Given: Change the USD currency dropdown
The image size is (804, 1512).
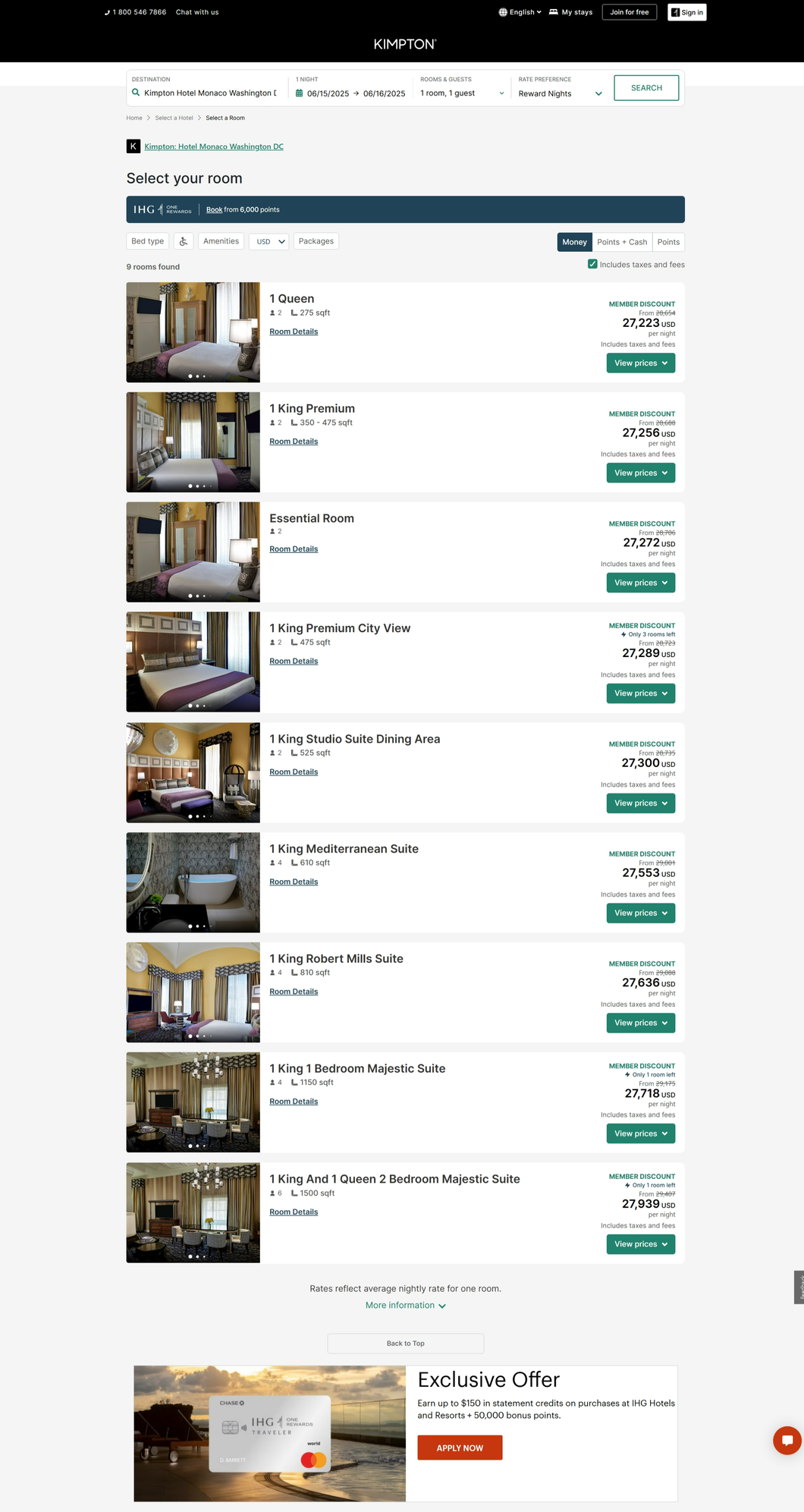Looking at the screenshot, I should pyautogui.click(x=269, y=241).
